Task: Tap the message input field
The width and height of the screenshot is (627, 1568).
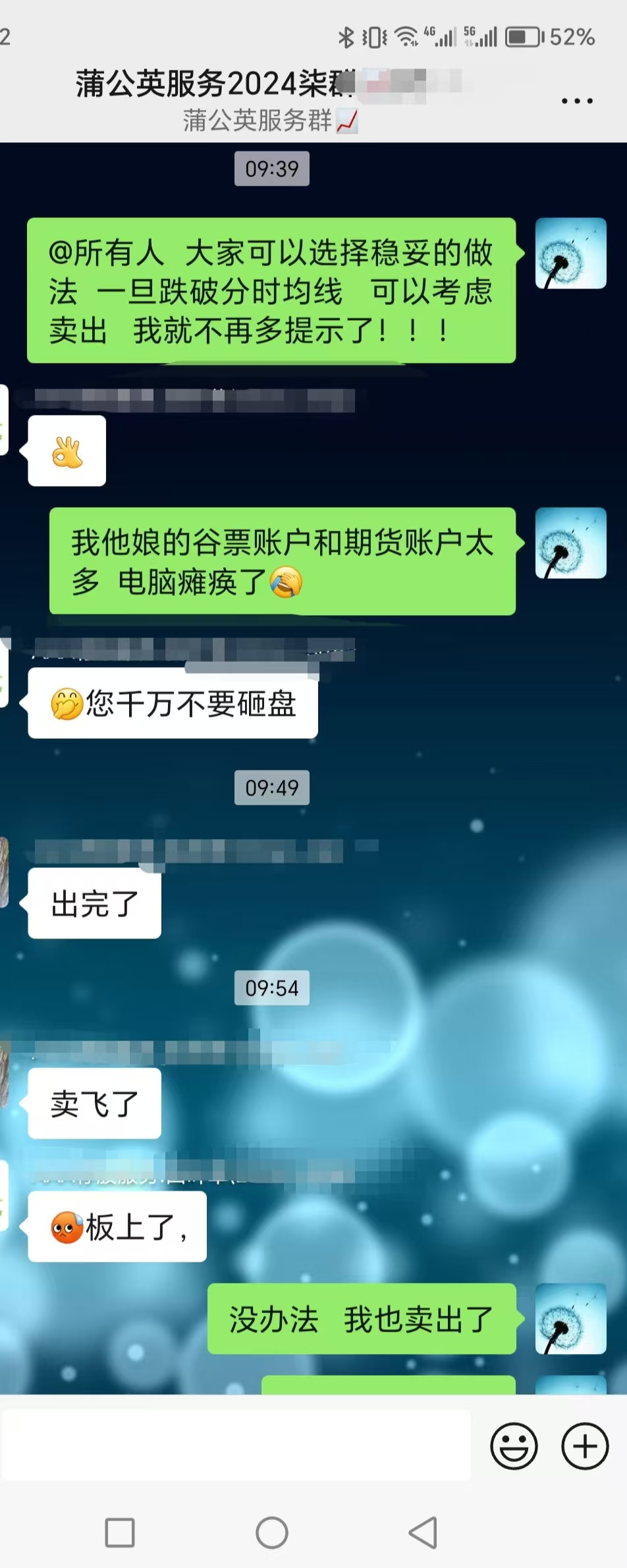Action: [x=236, y=1446]
